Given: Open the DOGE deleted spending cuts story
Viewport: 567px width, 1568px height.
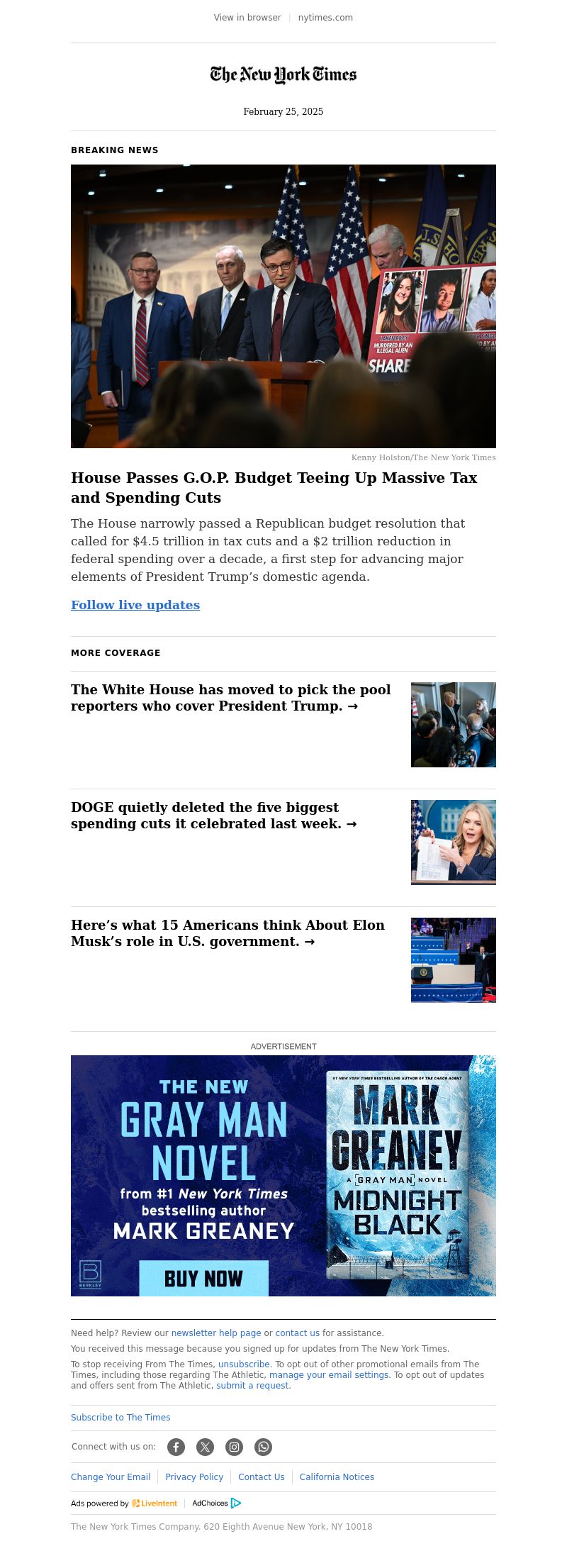Looking at the screenshot, I should pos(213,816).
